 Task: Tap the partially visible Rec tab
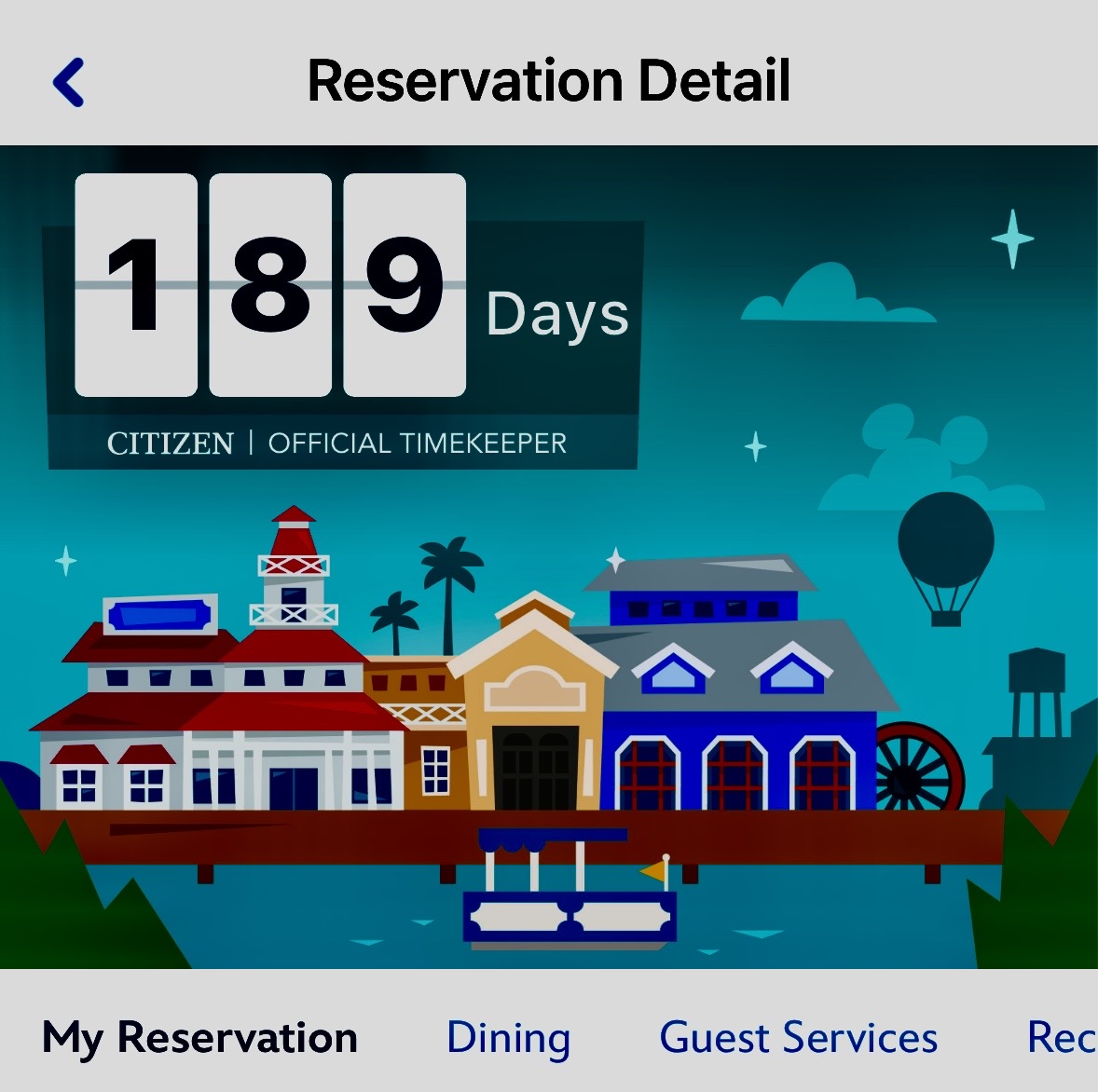click(x=1061, y=1038)
